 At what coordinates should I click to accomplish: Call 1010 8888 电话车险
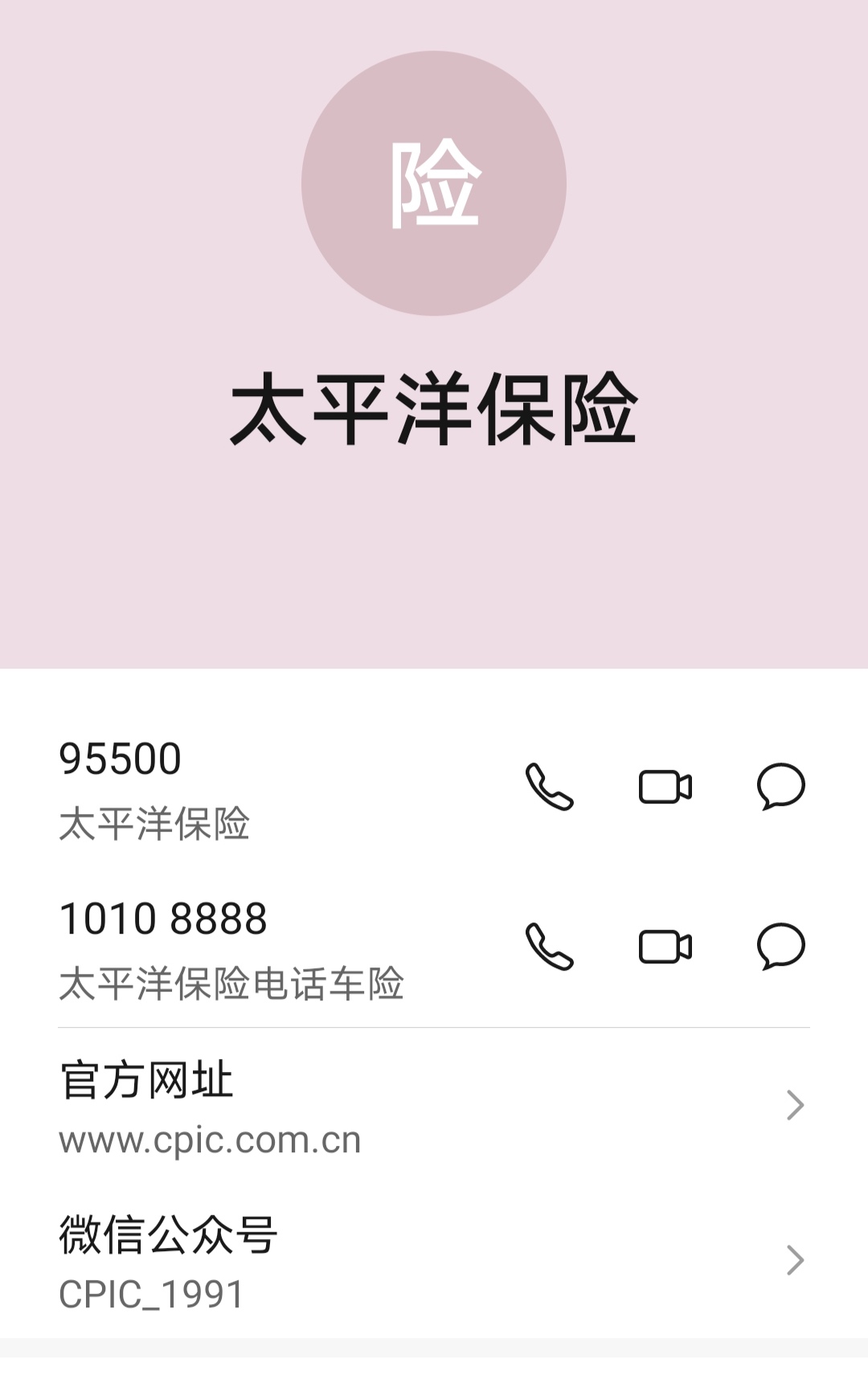(x=550, y=947)
